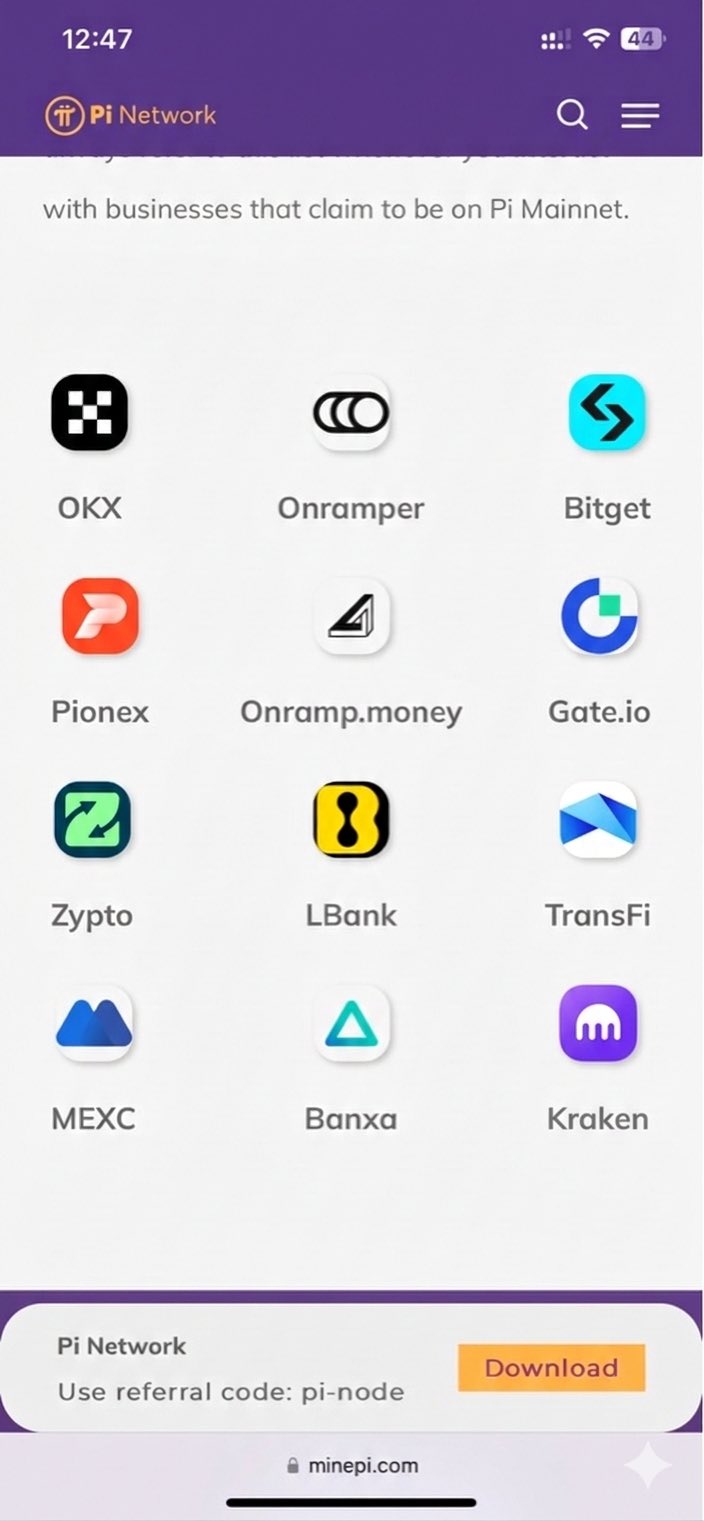
Task: Open the search icon in header
Action: point(572,115)
